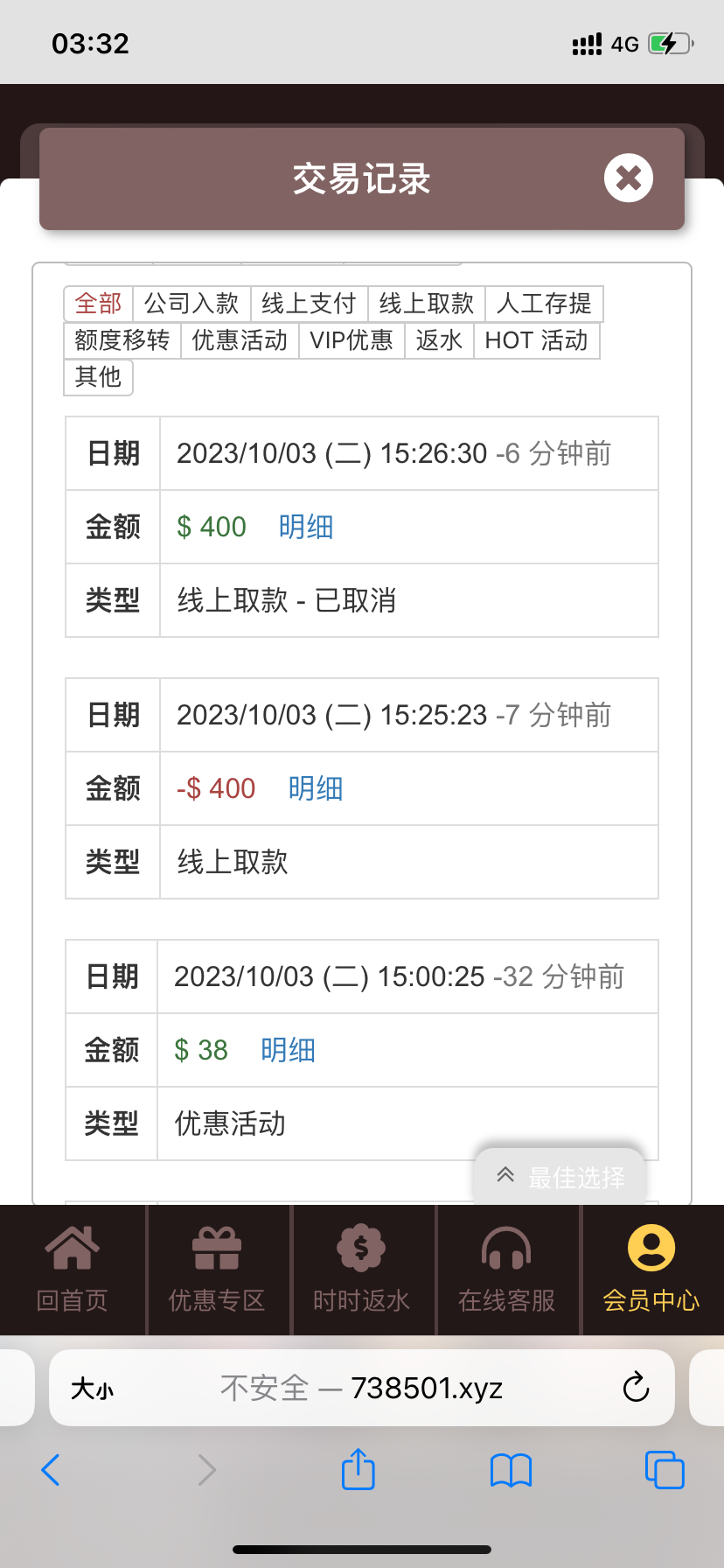Switch to 时时返水 tab
The height and width of the screenshot is (1568, 724).
(362, 1269)
